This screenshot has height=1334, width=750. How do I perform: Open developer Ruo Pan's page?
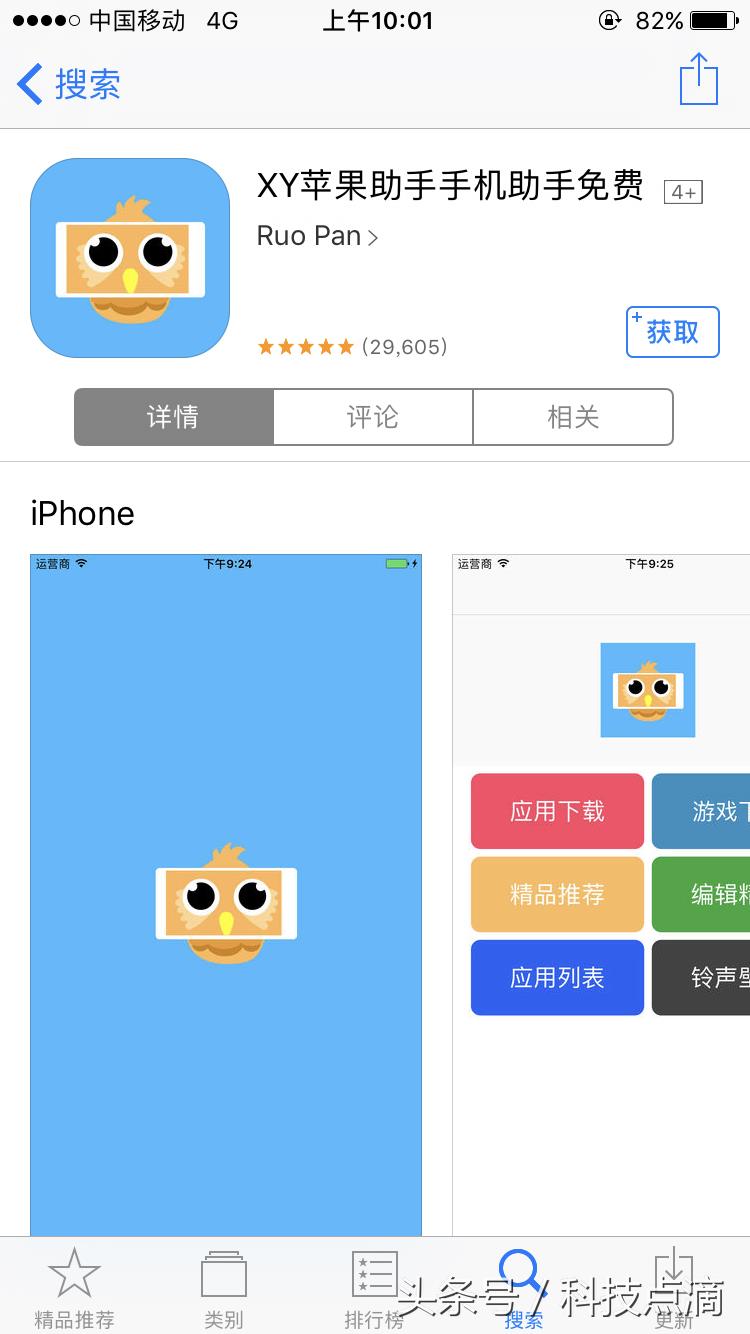[x=317, y=236]
